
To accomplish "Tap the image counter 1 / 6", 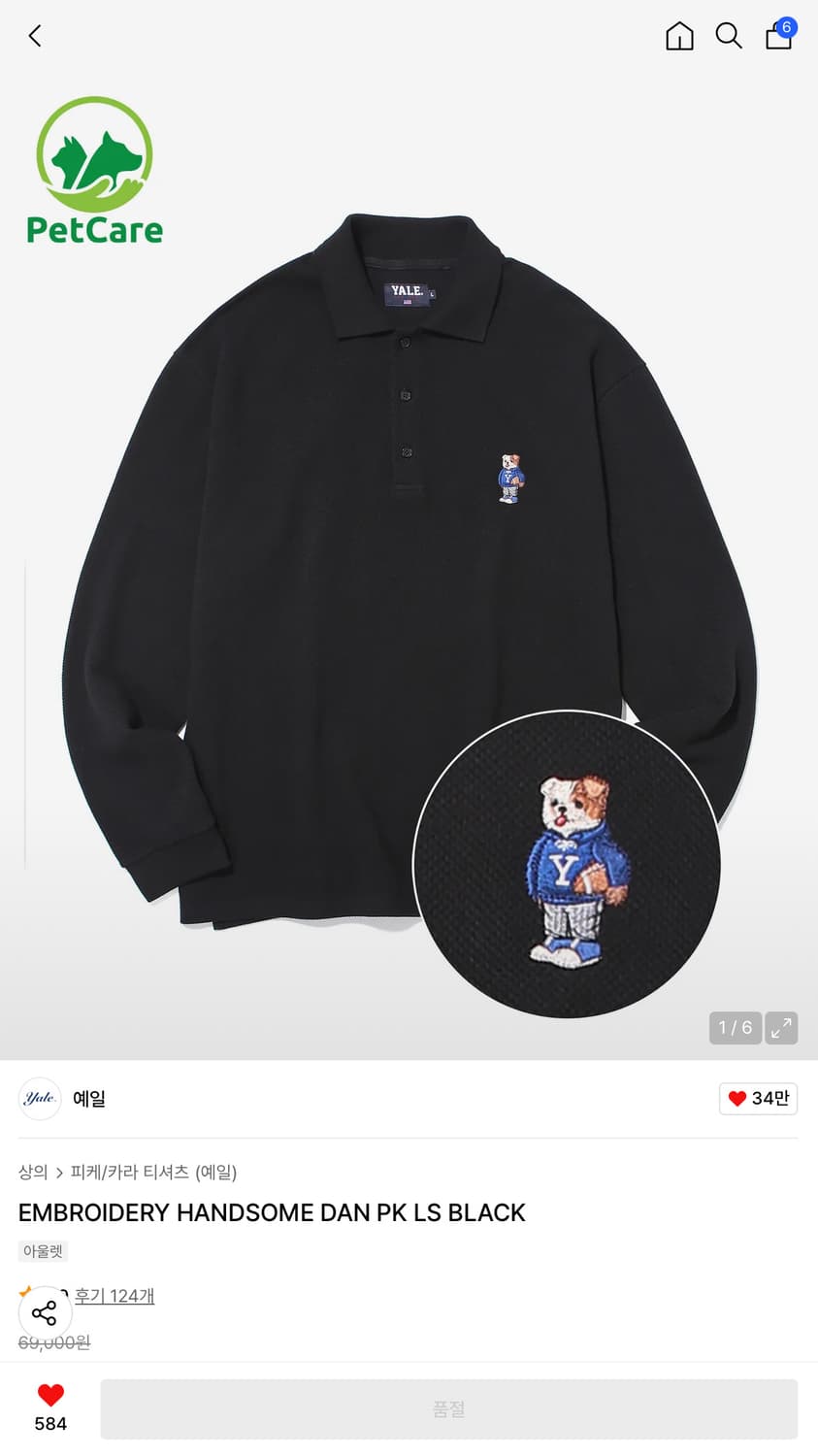I will pyautogui.click(x=735, y=1028).
